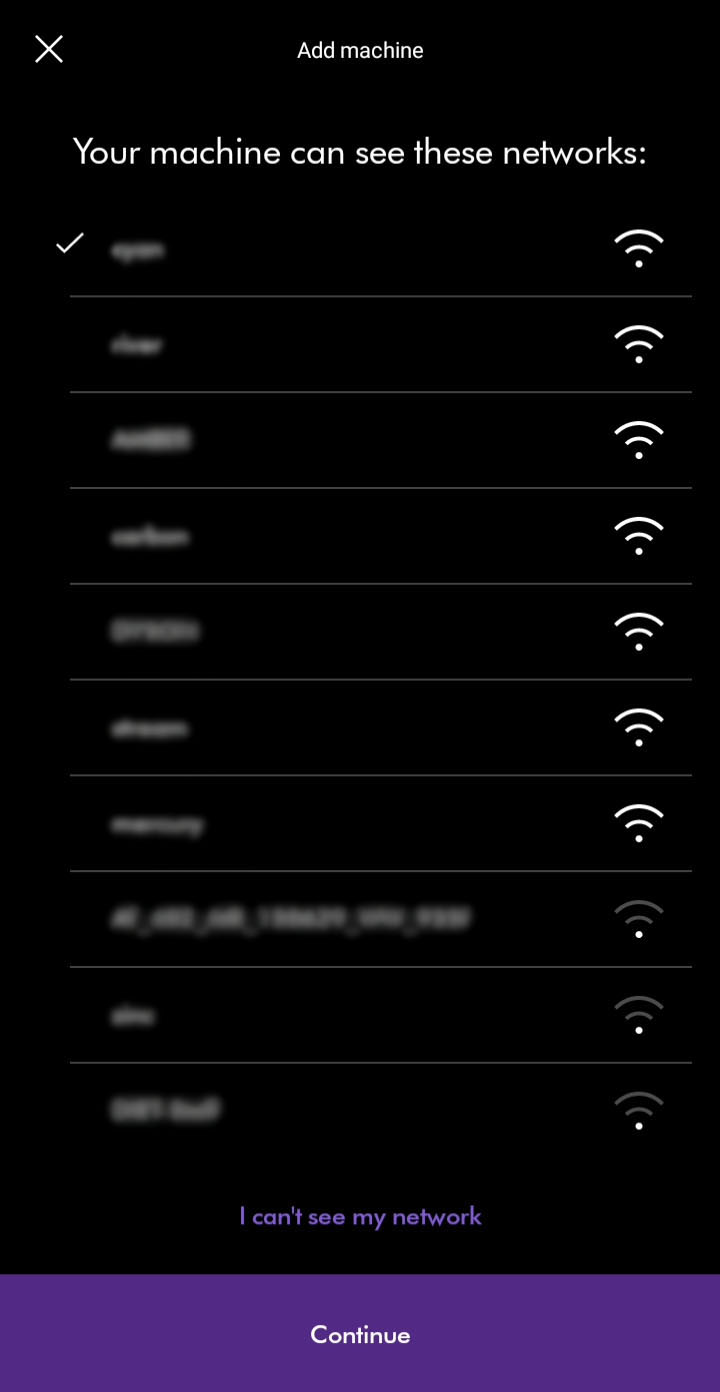Close the Add machine screen
720x1392 pixels.
[49, 49]
